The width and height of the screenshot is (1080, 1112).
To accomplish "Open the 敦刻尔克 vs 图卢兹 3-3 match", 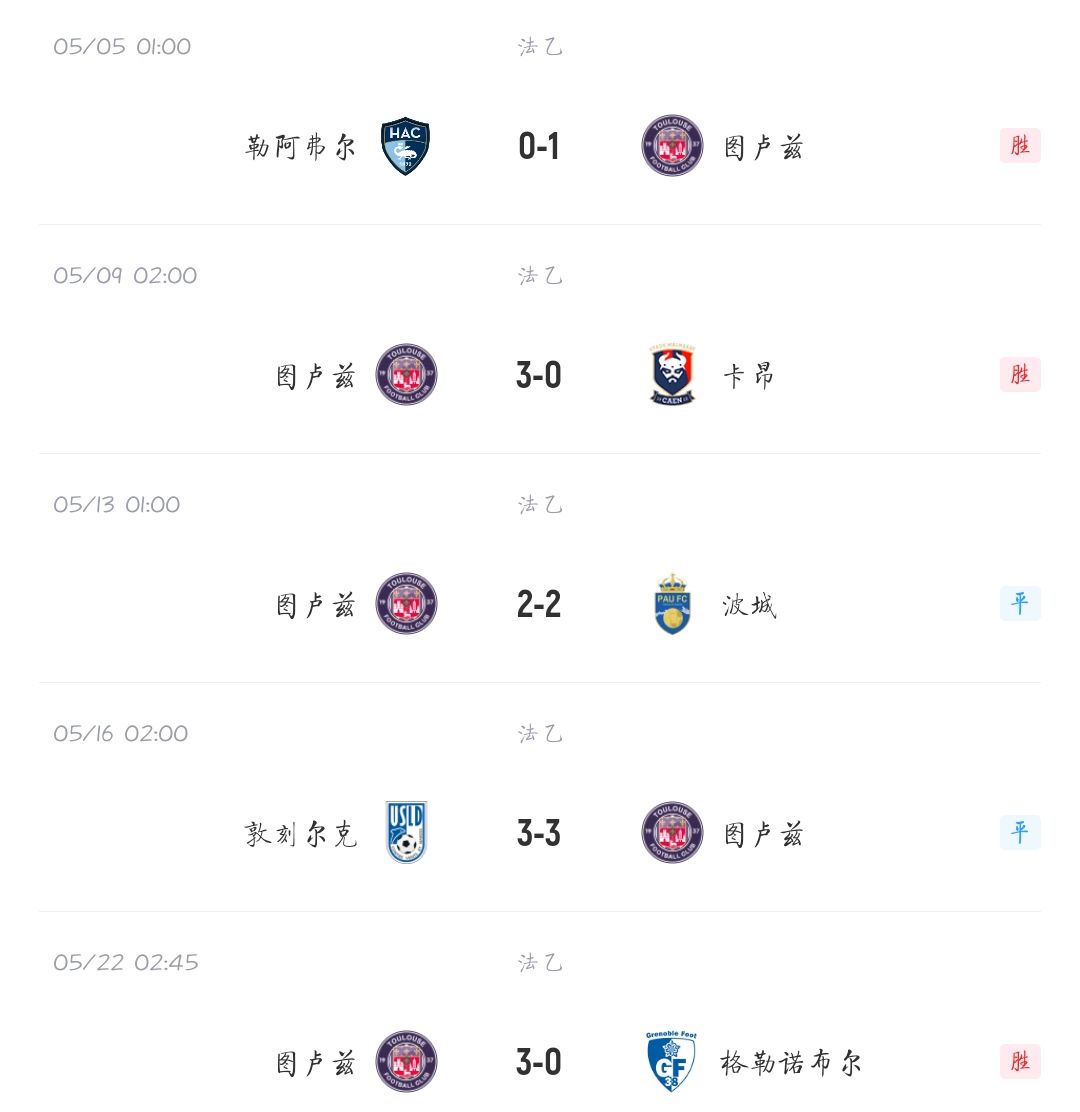I will click(x=539, y=833).
